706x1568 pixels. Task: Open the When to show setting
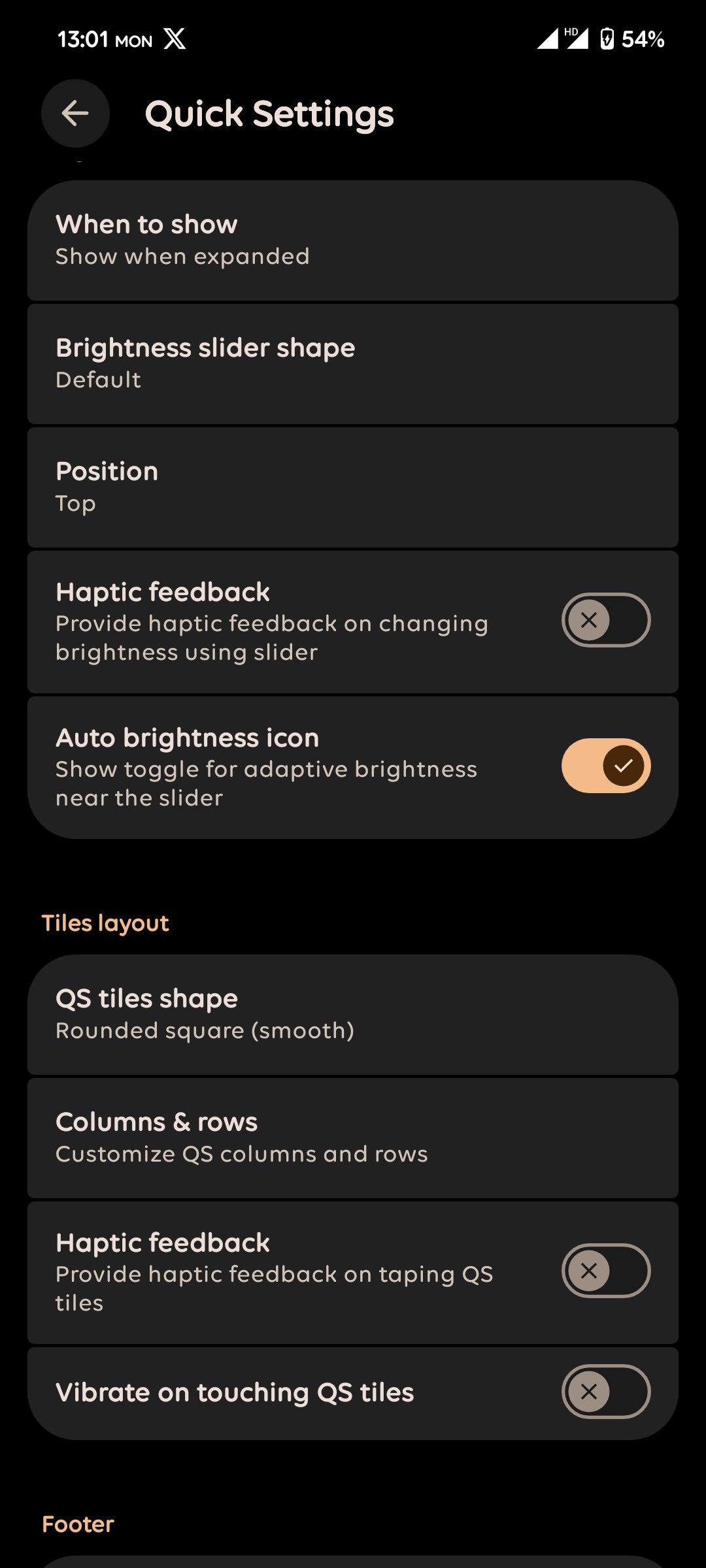353,240
